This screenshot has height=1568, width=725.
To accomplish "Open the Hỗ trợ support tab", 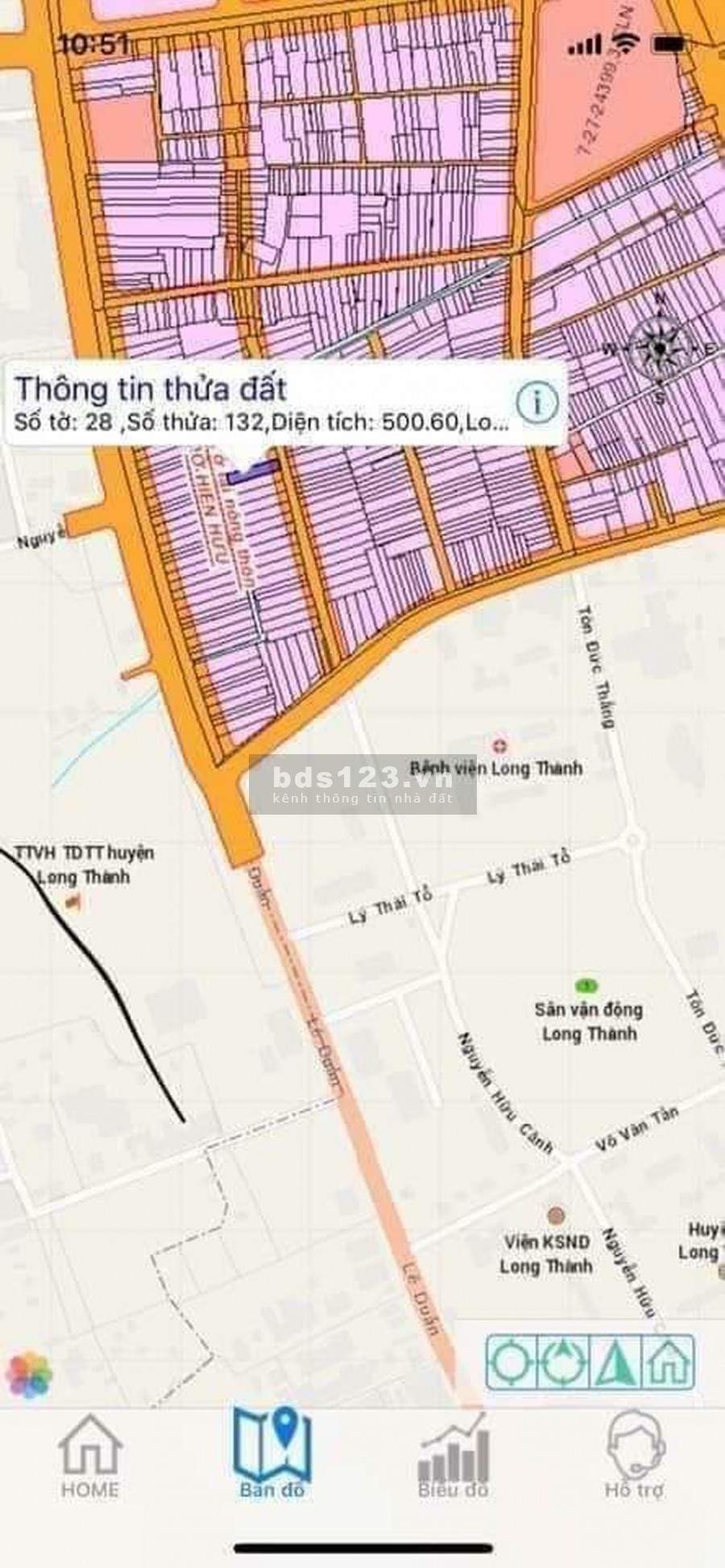I will (635, 1457).
